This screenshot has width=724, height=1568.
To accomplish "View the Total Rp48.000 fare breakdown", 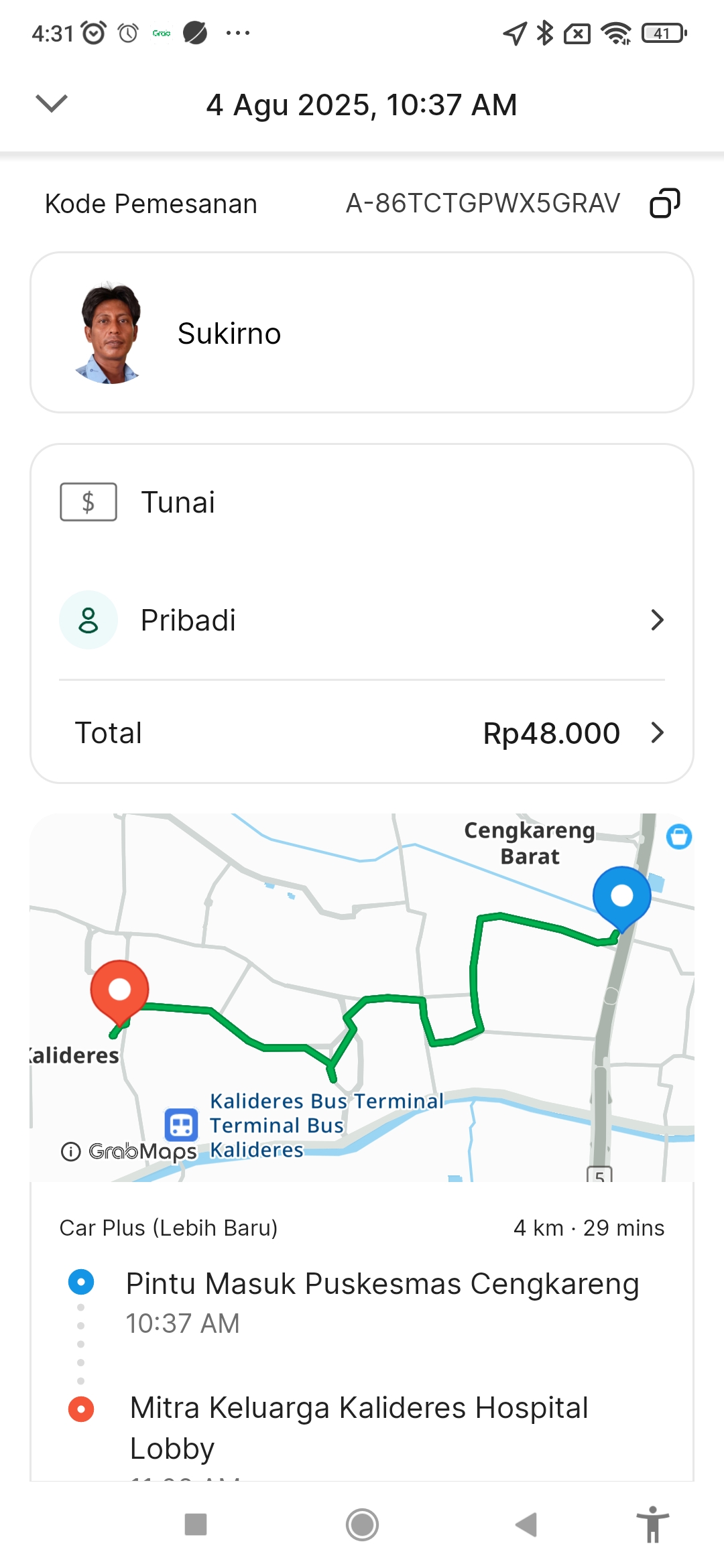I will pyautogui.click(x=362, y=732).
